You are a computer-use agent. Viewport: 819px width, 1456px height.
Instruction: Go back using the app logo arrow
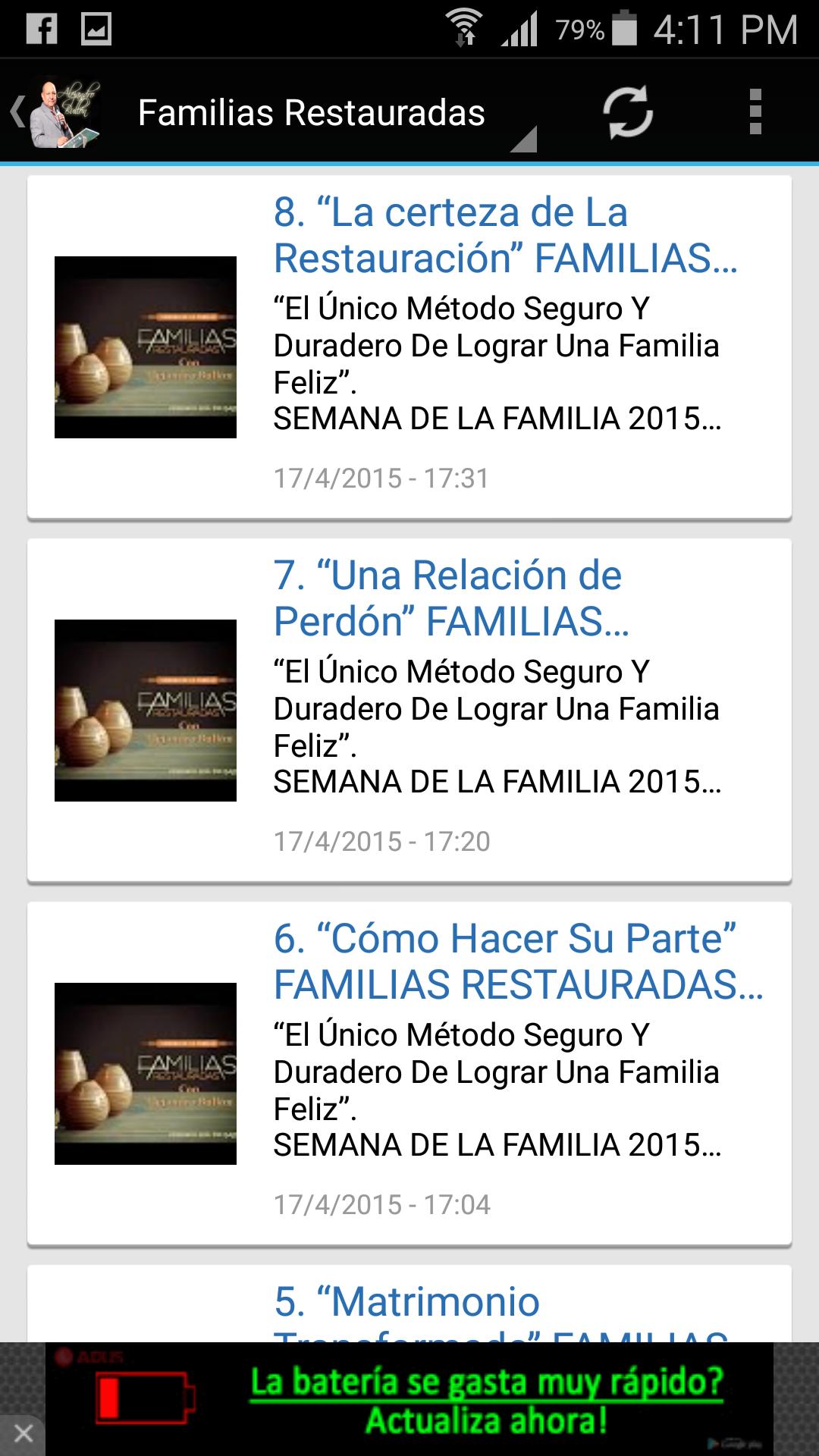[x=53, y=114]
